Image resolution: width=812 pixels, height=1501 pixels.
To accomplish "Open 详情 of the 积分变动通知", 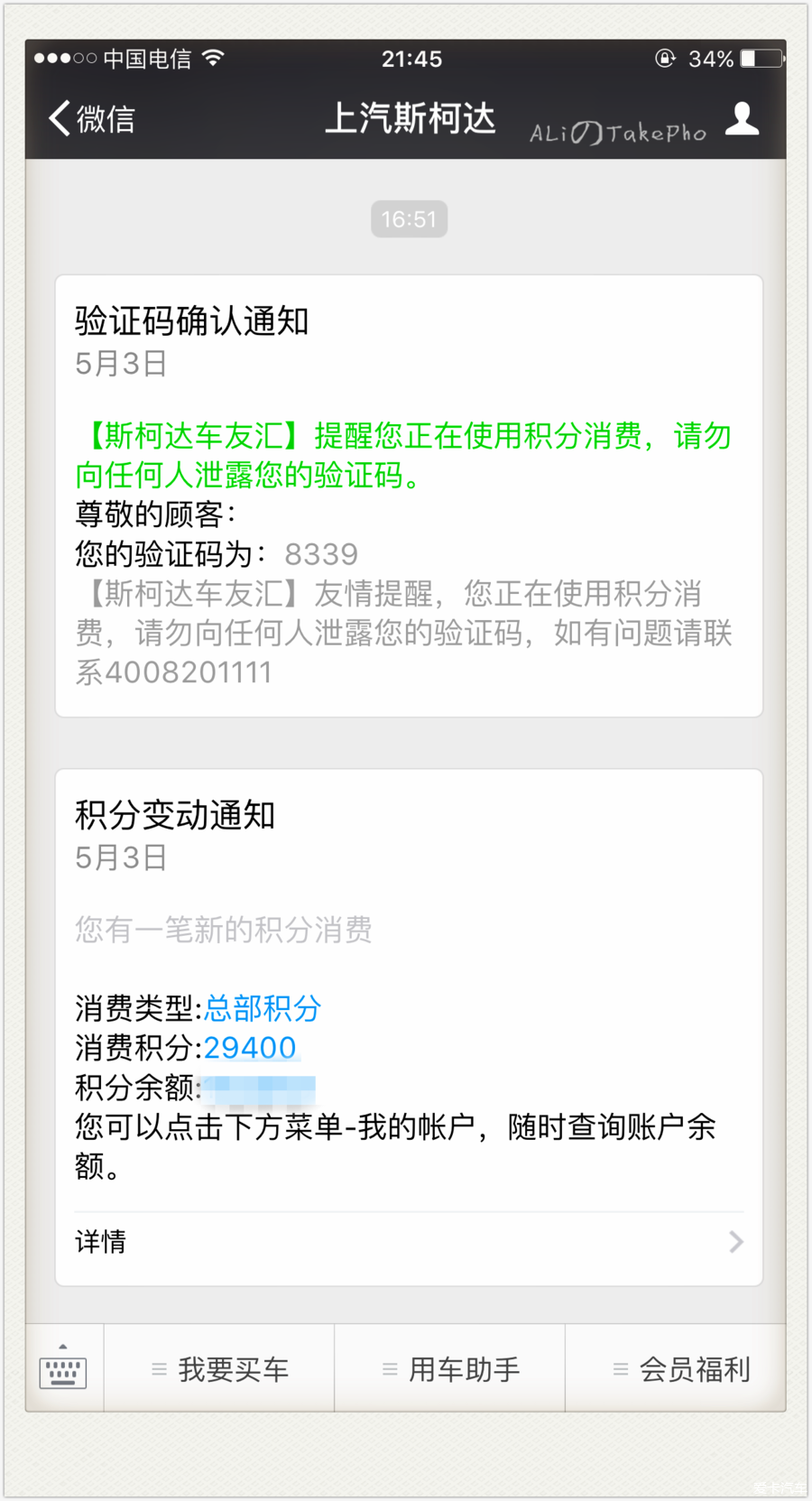I will pyautogui.click(x=409, y=1242).
